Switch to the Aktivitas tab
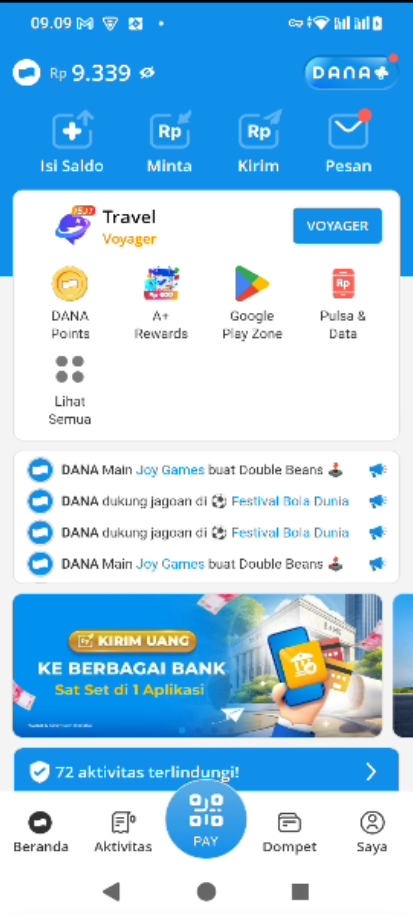 pyautogui.click(x=123, y=832)
